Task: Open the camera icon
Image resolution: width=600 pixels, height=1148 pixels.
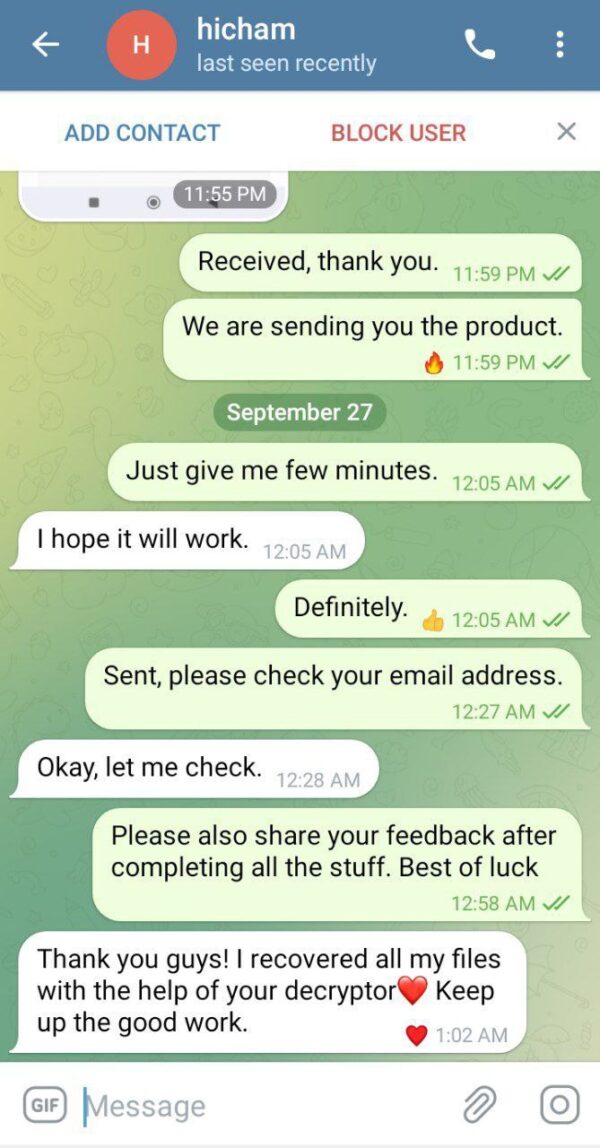Action: (559, 1105)
